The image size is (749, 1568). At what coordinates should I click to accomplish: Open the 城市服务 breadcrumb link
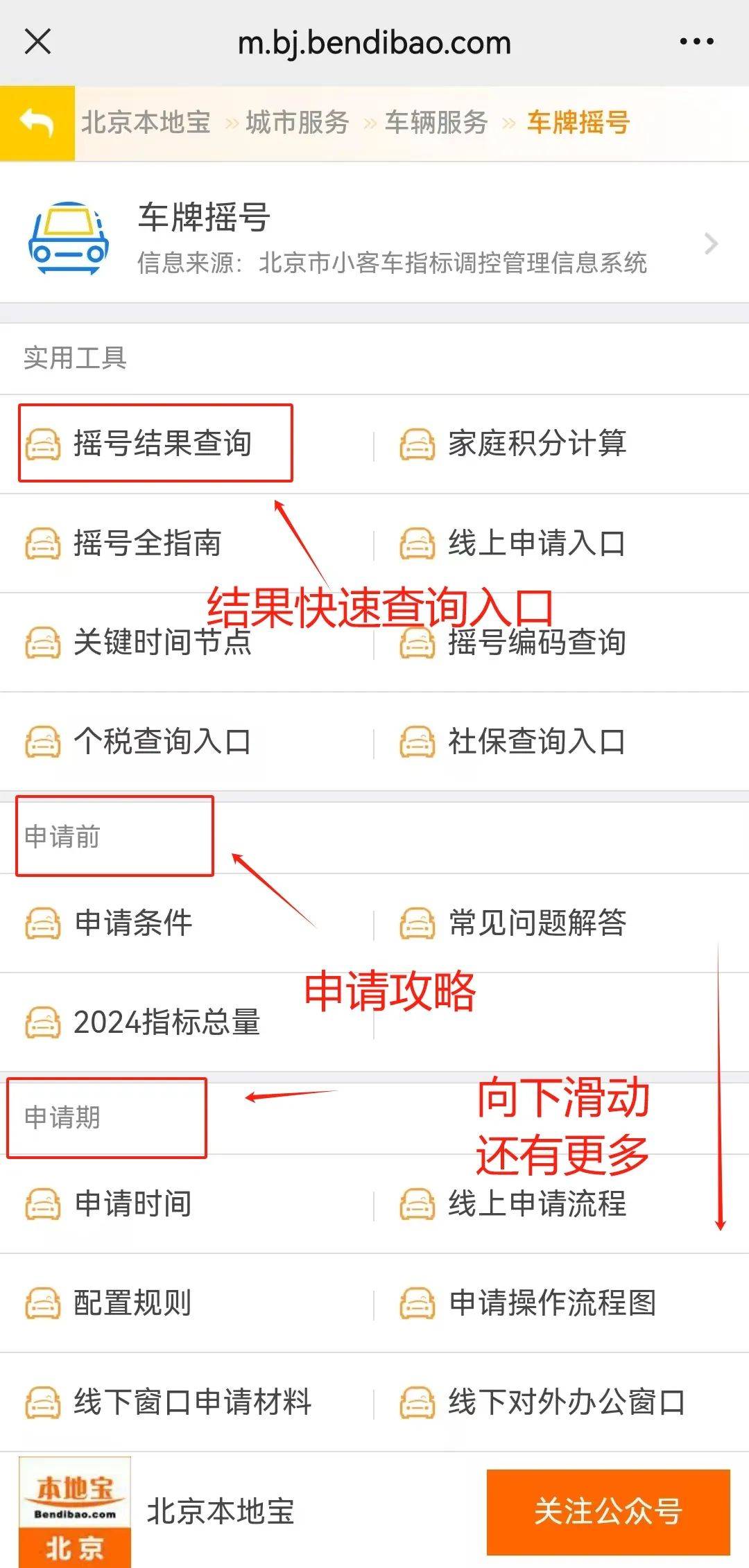tap(297, 123)
